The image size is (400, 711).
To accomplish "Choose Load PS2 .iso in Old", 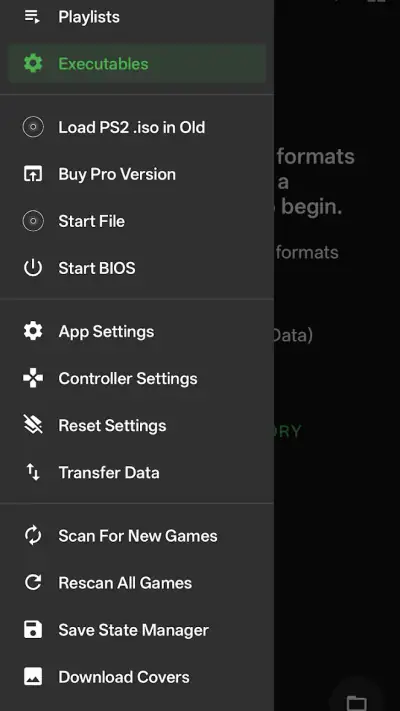I will click(137, 127).
